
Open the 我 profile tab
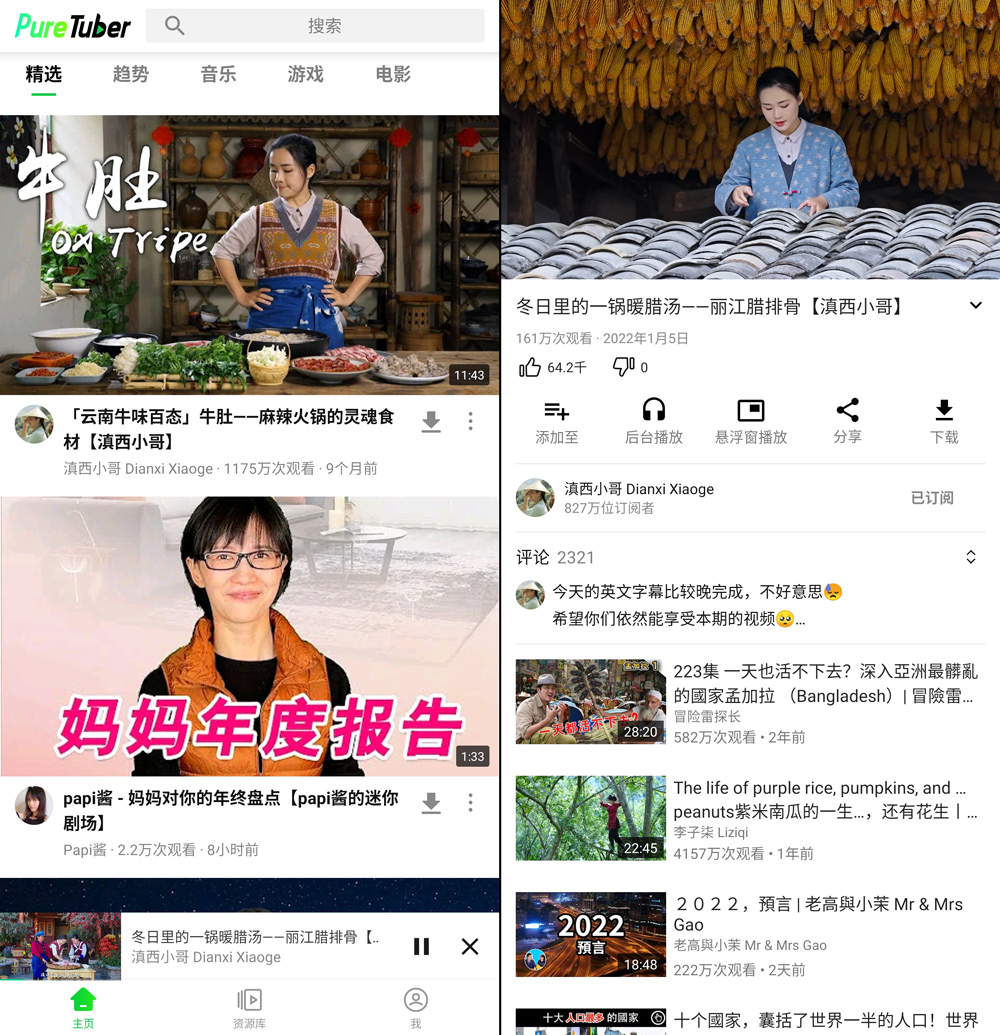click(415, 1008)
